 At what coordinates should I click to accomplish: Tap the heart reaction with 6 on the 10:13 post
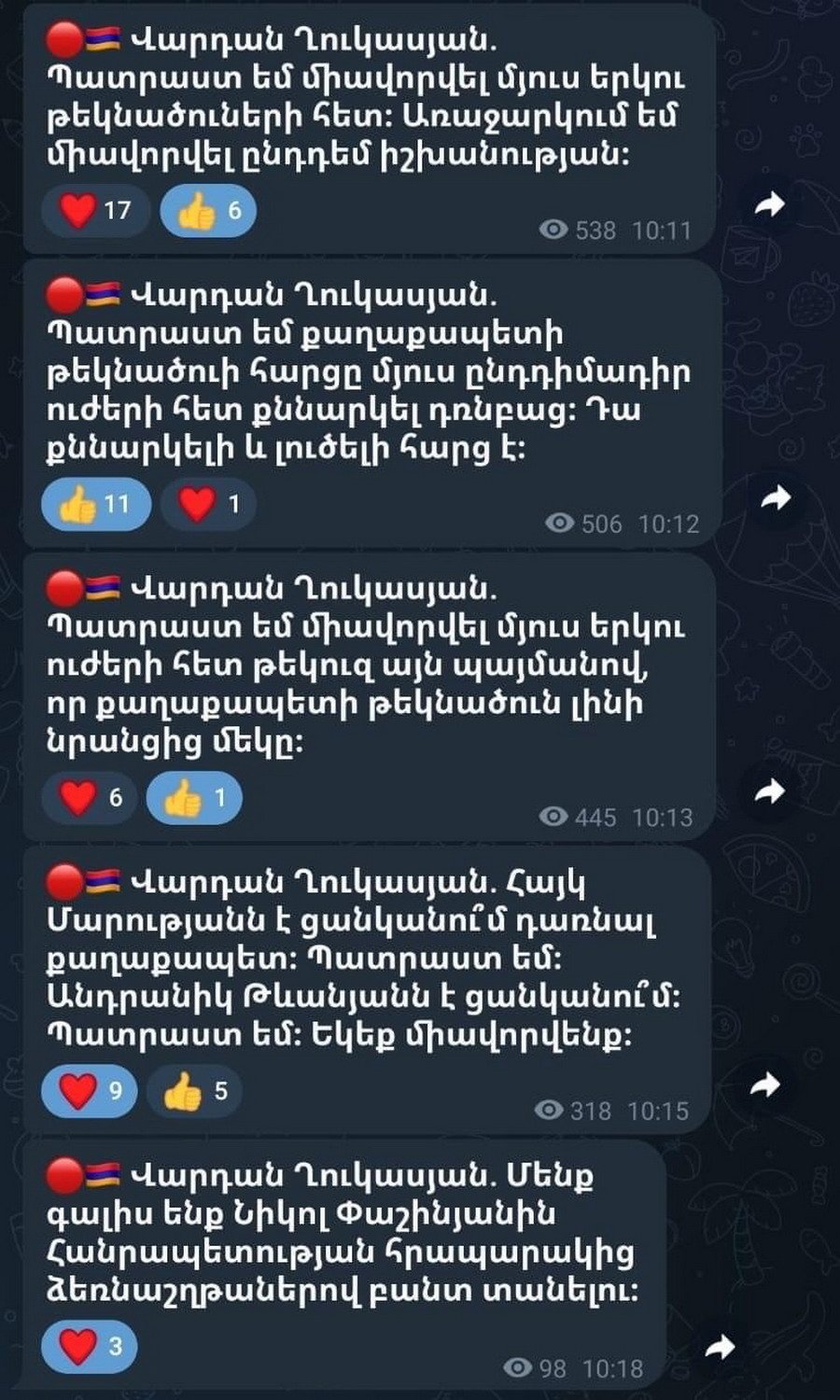(x=90, y=797)
